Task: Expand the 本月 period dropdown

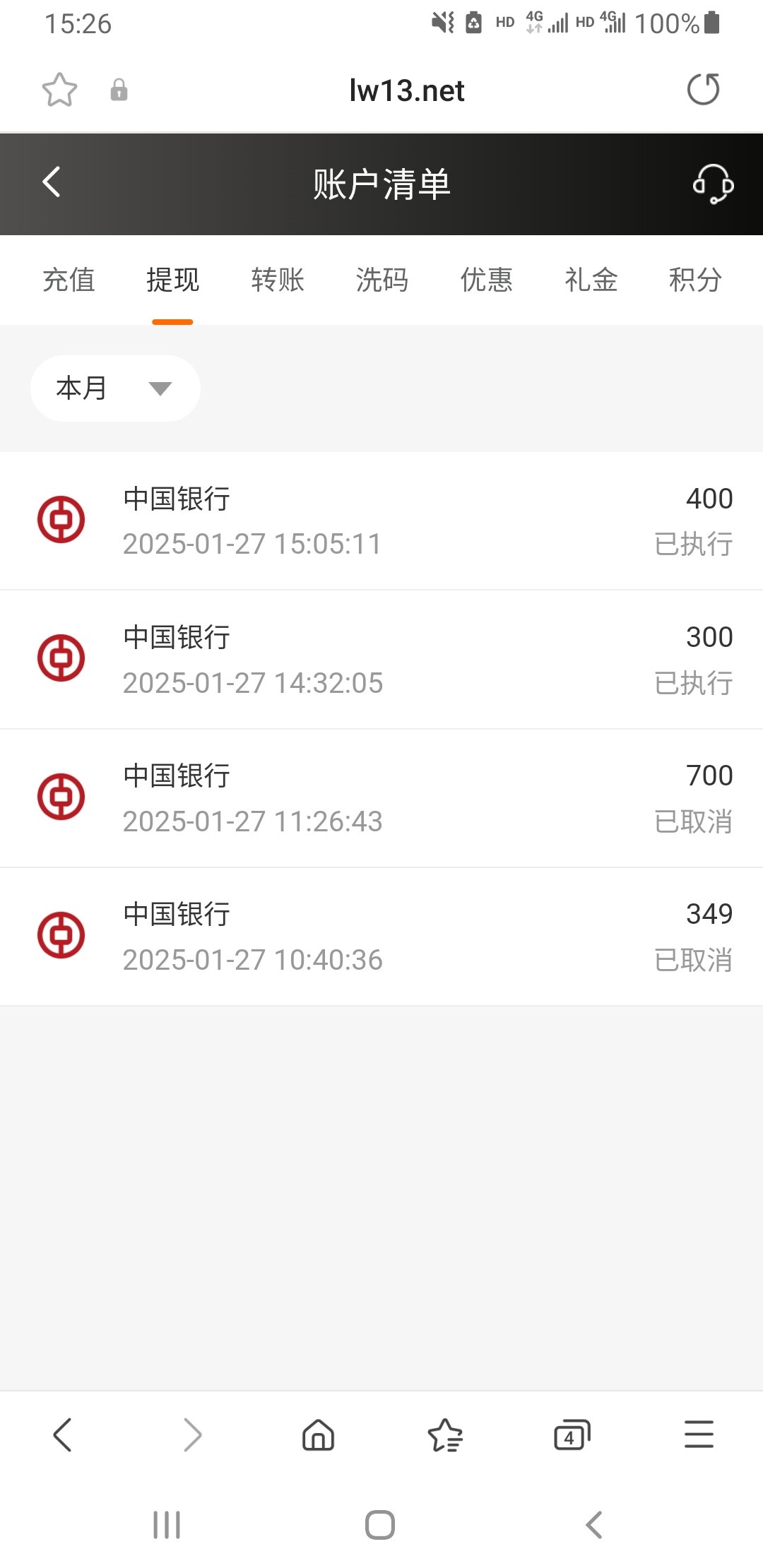Action: point(115,388)
